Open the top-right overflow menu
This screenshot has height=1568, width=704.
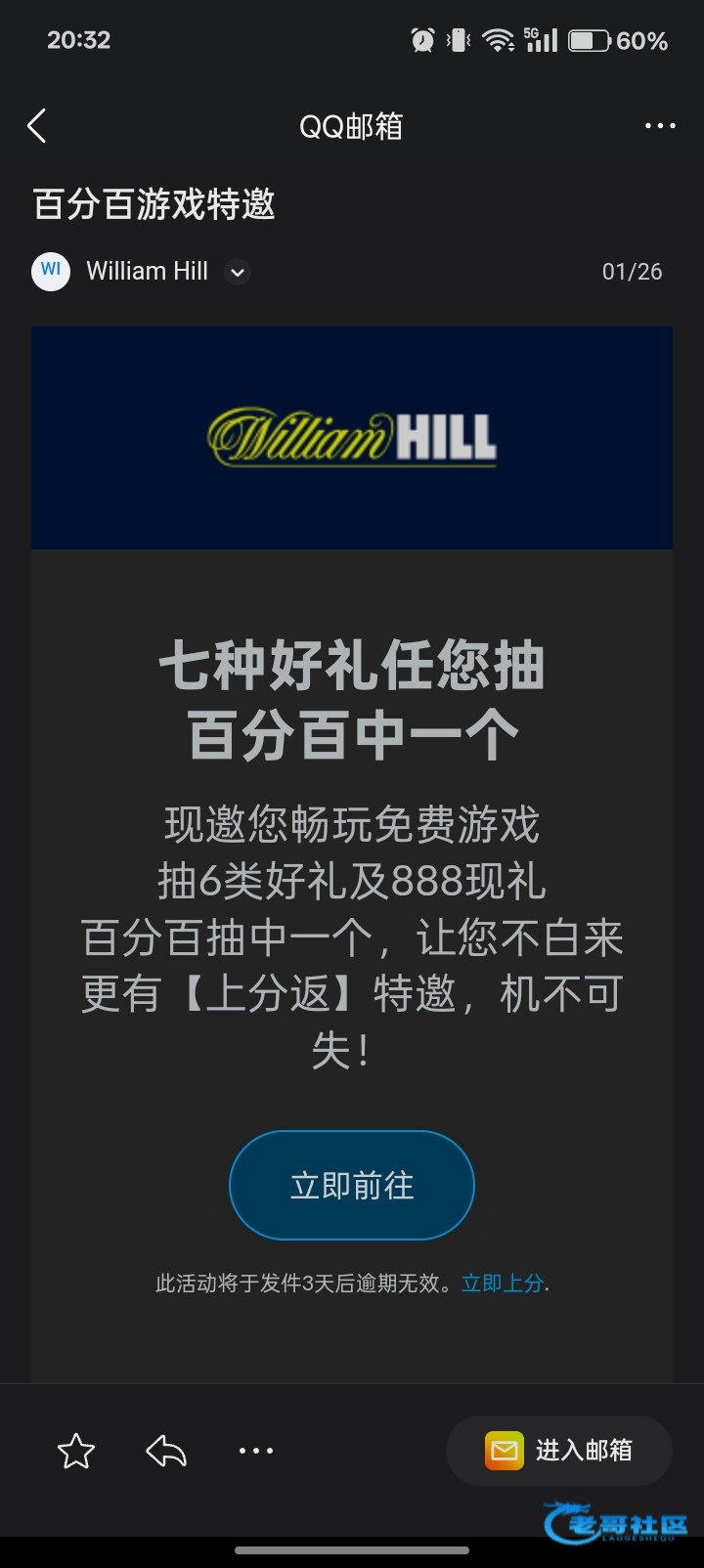[660, 126]
